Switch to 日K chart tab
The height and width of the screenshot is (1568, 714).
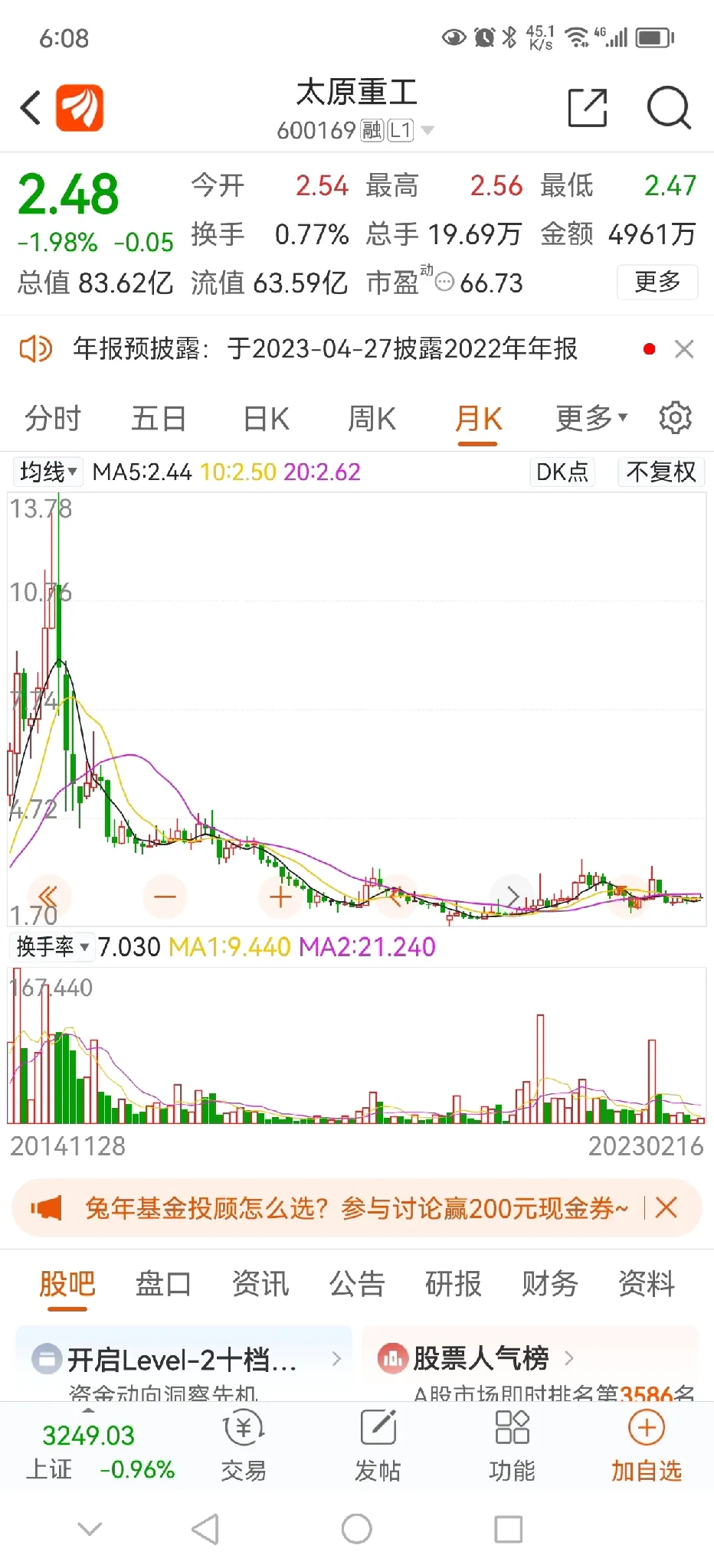click(266, 419)
